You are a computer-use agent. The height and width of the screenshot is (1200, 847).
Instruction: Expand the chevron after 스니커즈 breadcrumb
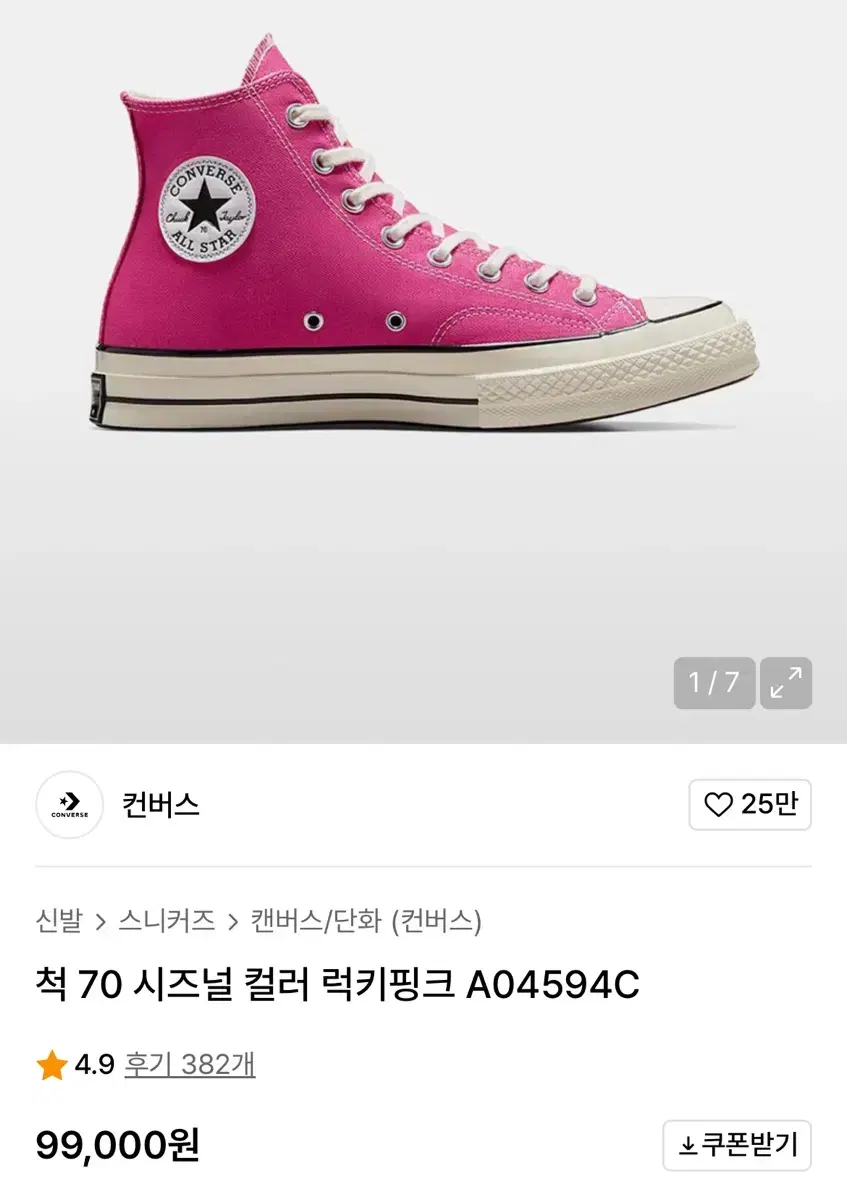point(235,923)
